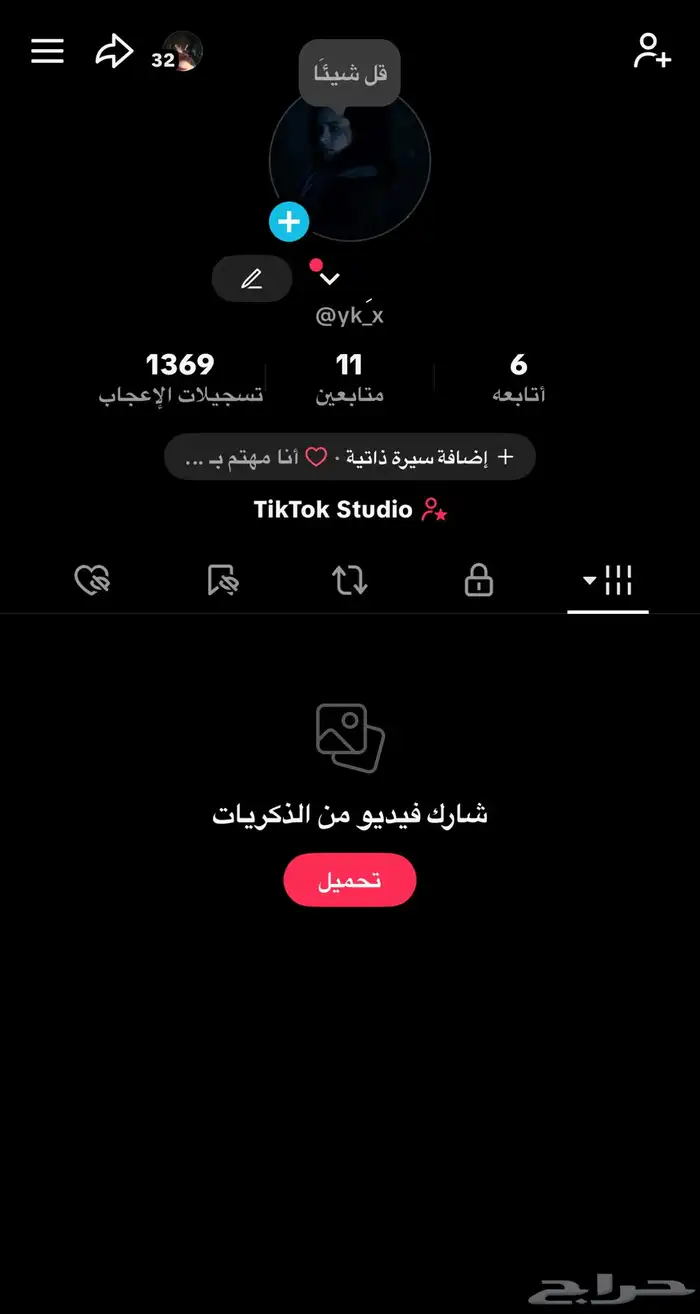The height and width of the screenshot is (1314, 700).
Task: Tap the قل شيئًا thought bubble
Action: pos(350,72)
